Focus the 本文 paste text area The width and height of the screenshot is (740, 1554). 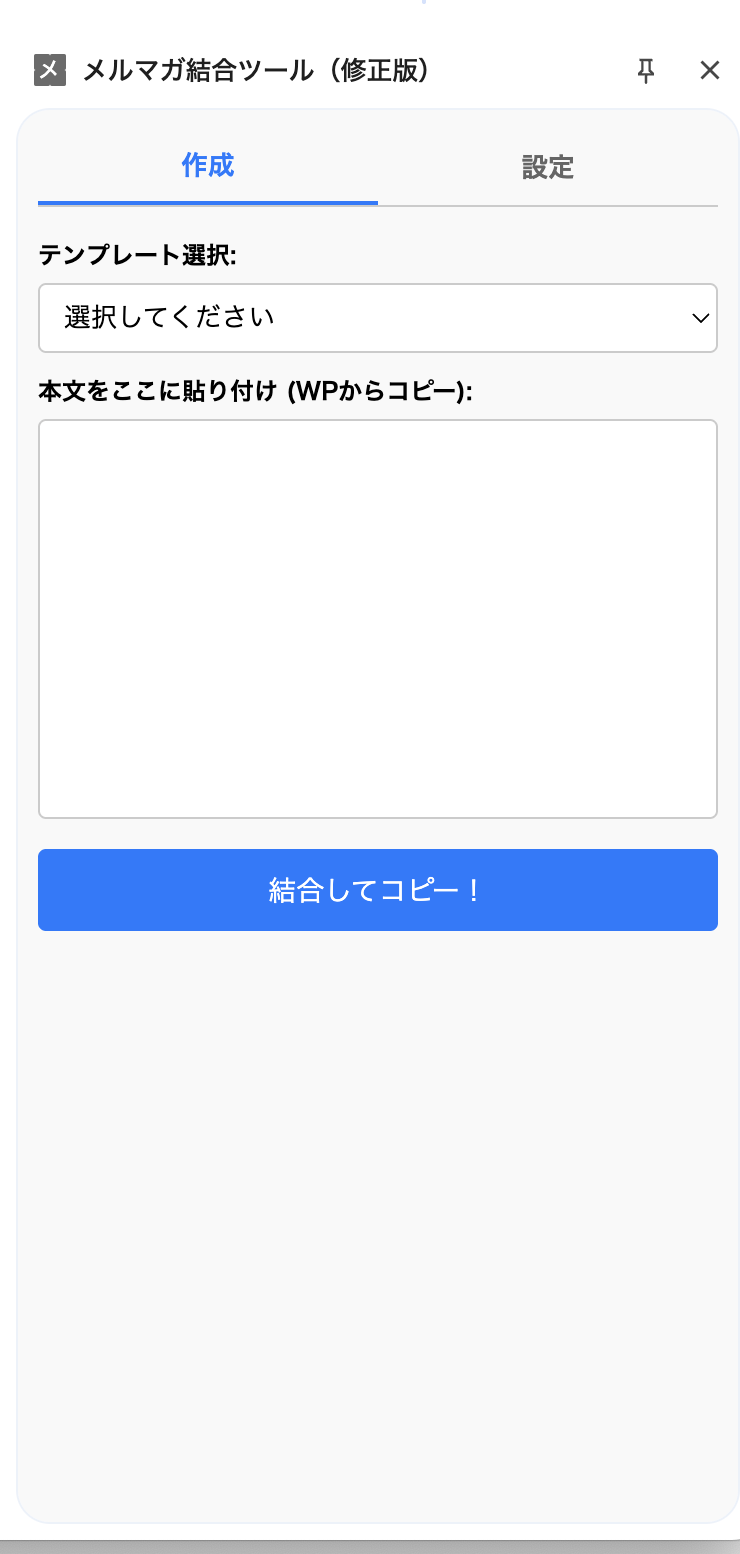(x=378, y=618)
